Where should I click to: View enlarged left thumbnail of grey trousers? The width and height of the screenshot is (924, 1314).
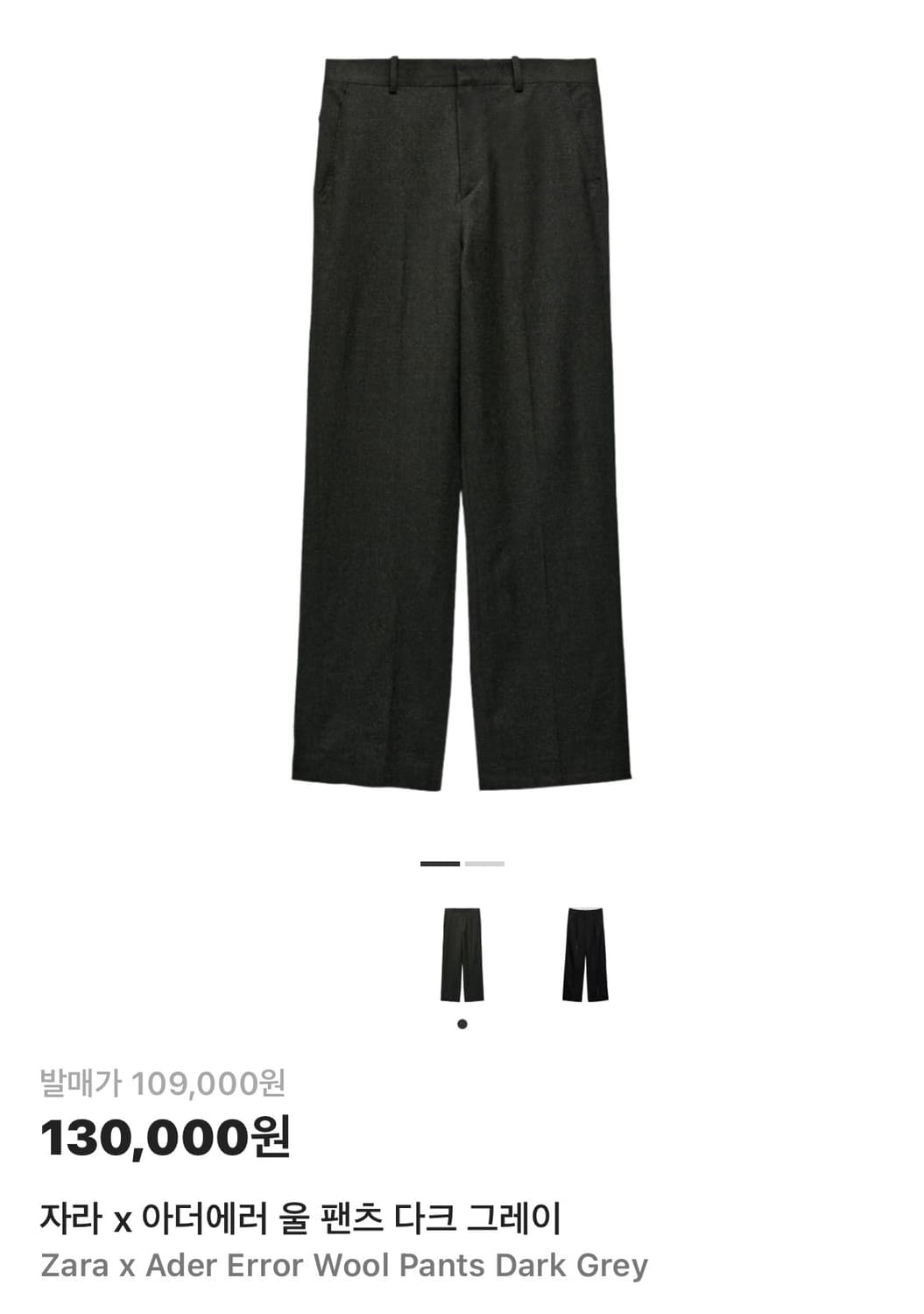(x=462, y=955)
